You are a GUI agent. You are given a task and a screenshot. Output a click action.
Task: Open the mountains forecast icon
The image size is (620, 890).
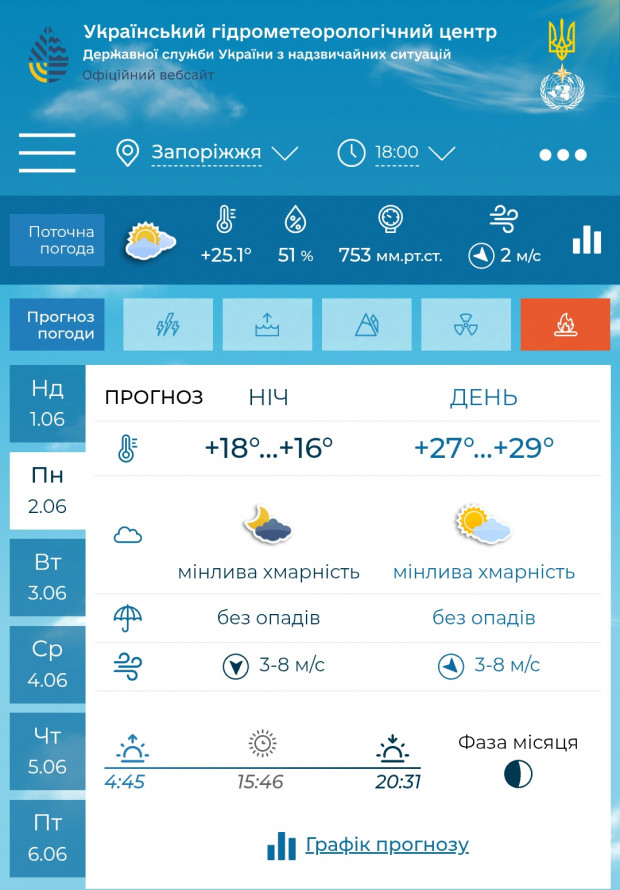[366, 325]
